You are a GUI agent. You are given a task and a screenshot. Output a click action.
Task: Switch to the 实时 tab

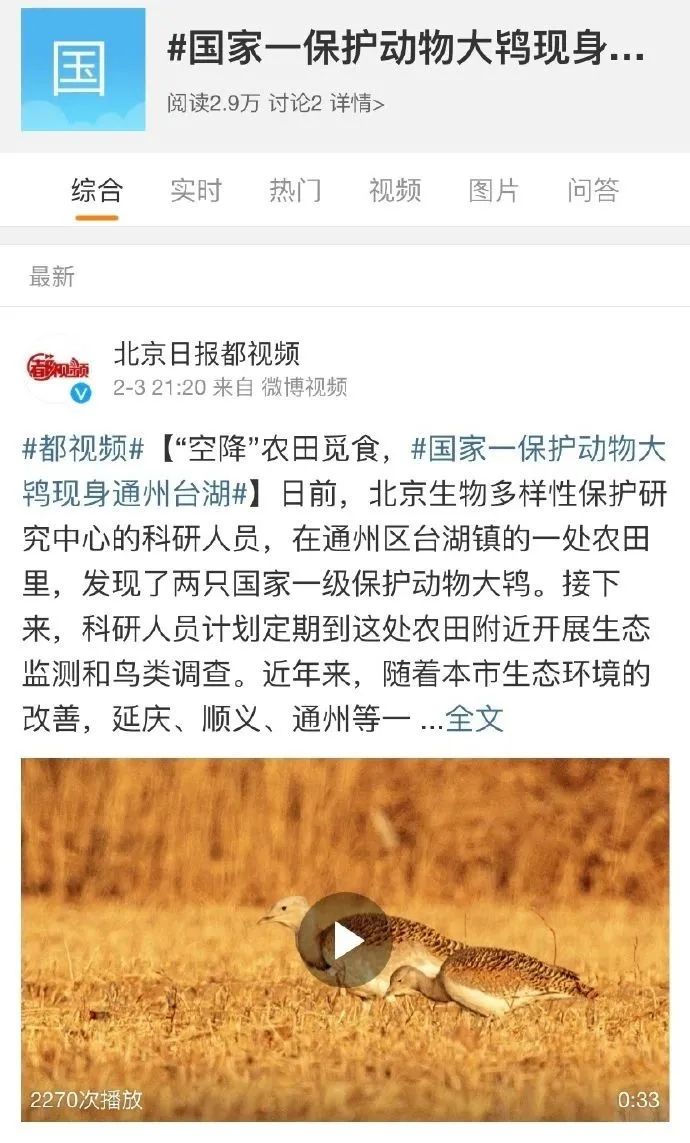tap(195, 190)
